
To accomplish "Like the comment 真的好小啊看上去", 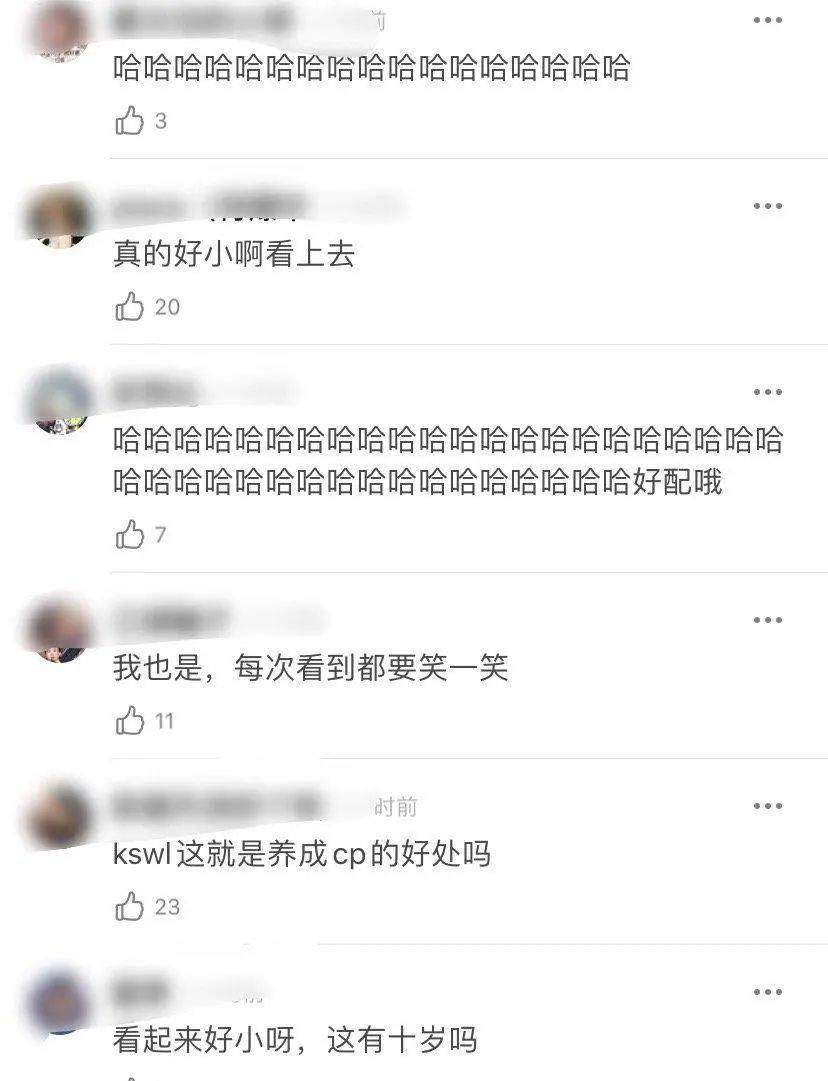I will click(x=131, y=306).
